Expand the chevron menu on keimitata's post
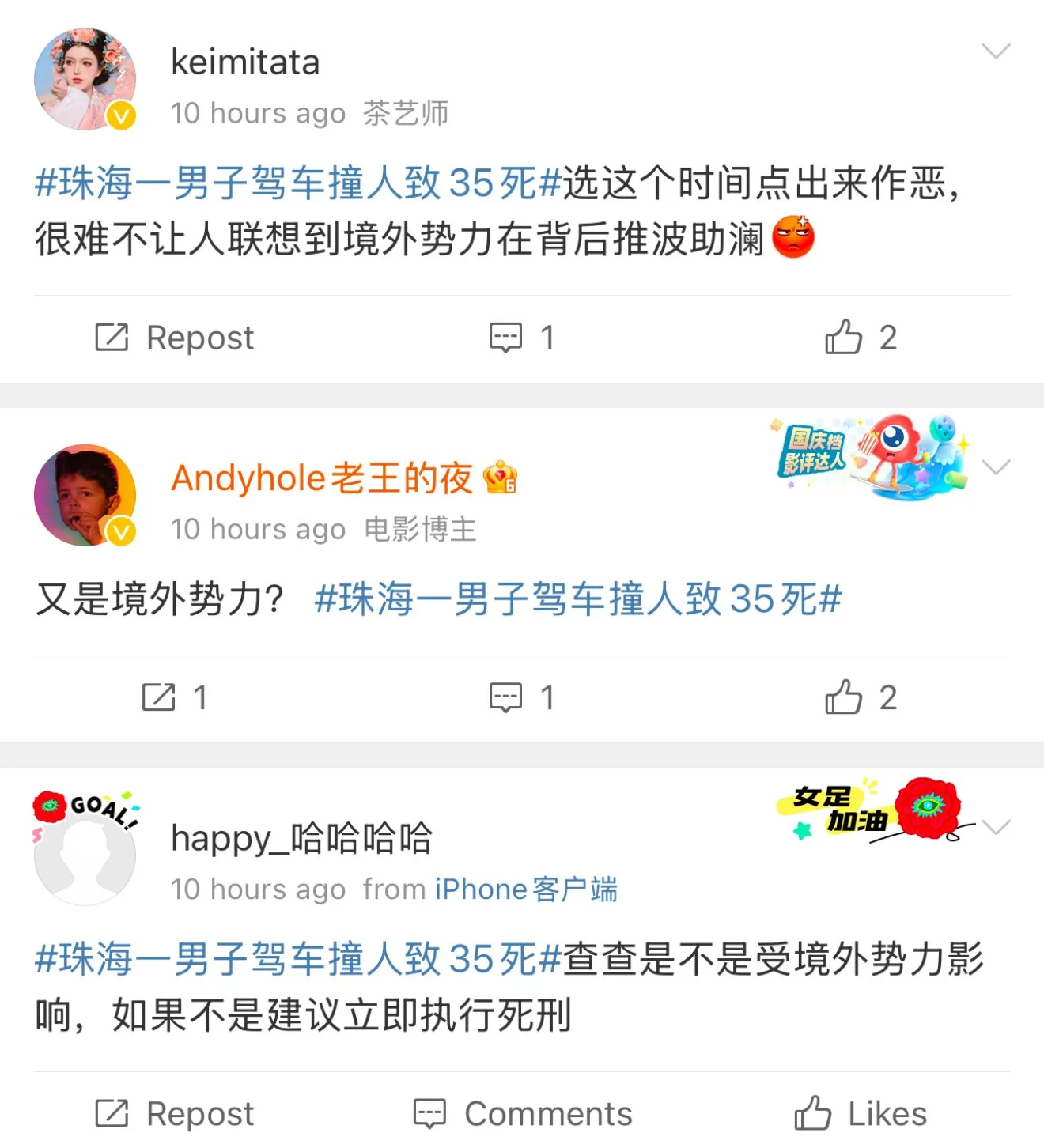 point(996,52)
